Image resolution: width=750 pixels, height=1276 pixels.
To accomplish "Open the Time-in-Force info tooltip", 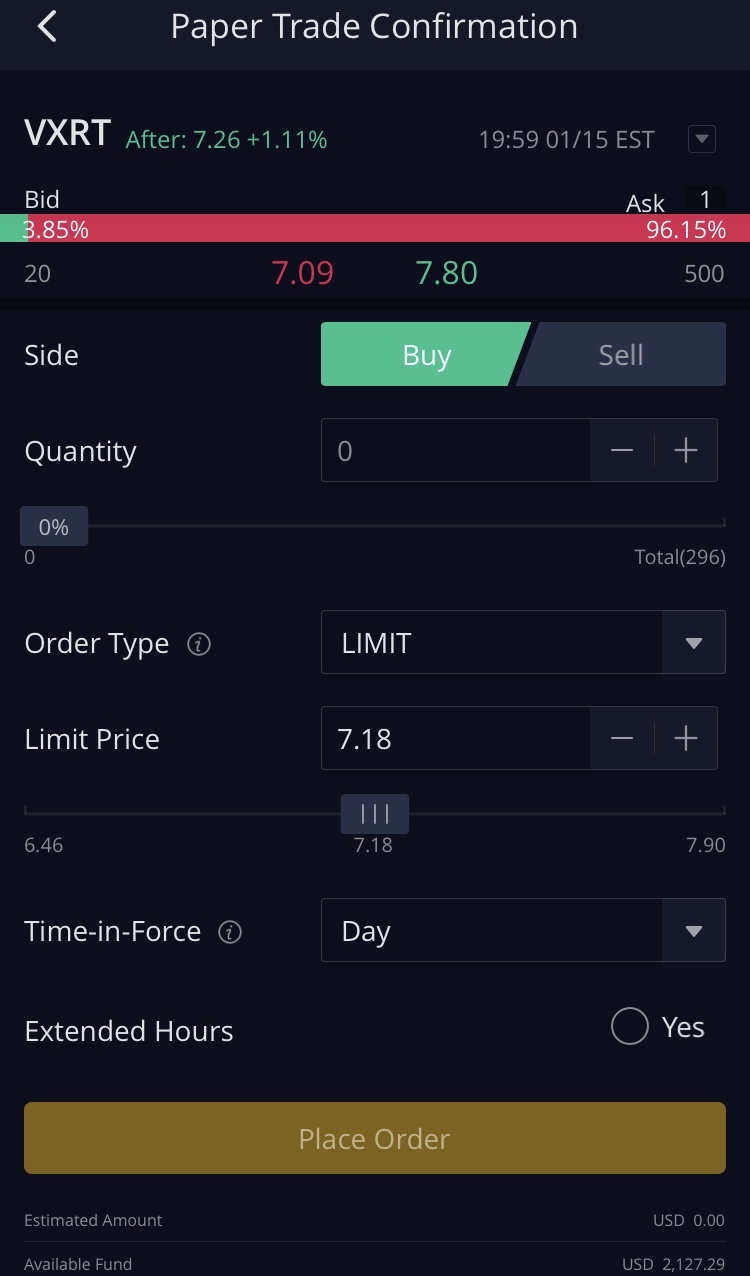I will 231,931.
